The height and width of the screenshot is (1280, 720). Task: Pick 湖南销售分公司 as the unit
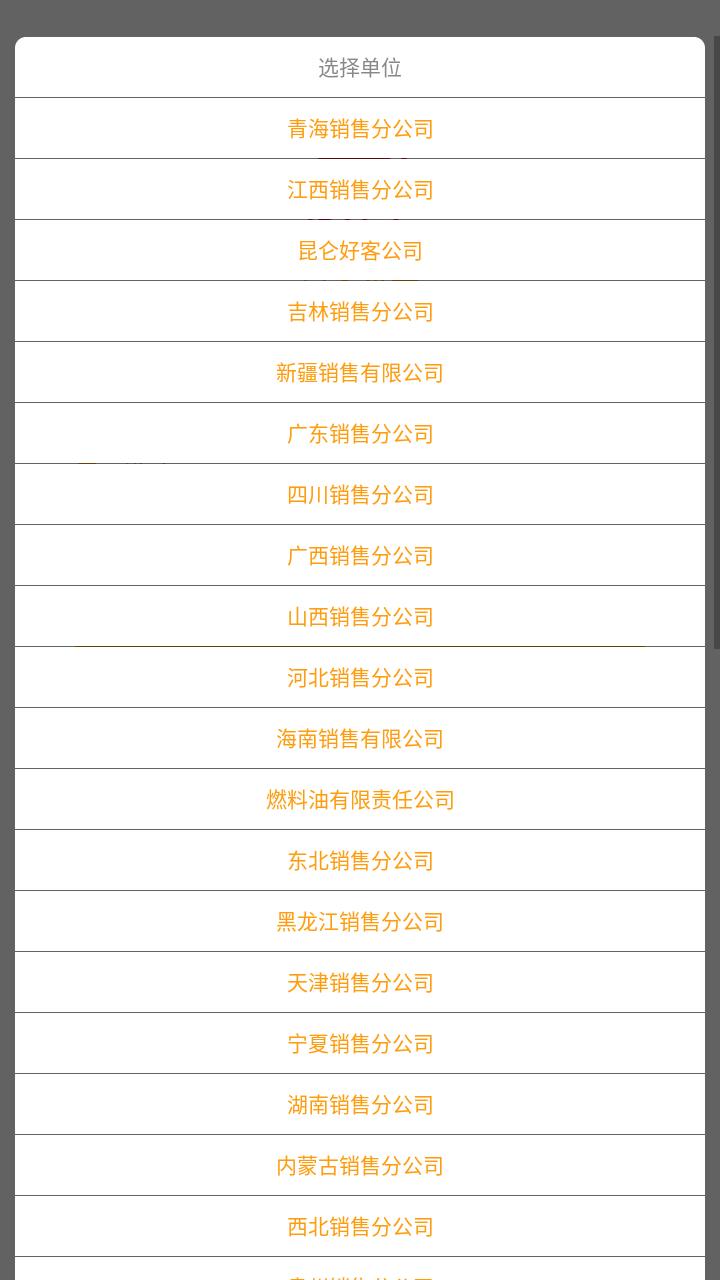click(x=360, y=1104)
